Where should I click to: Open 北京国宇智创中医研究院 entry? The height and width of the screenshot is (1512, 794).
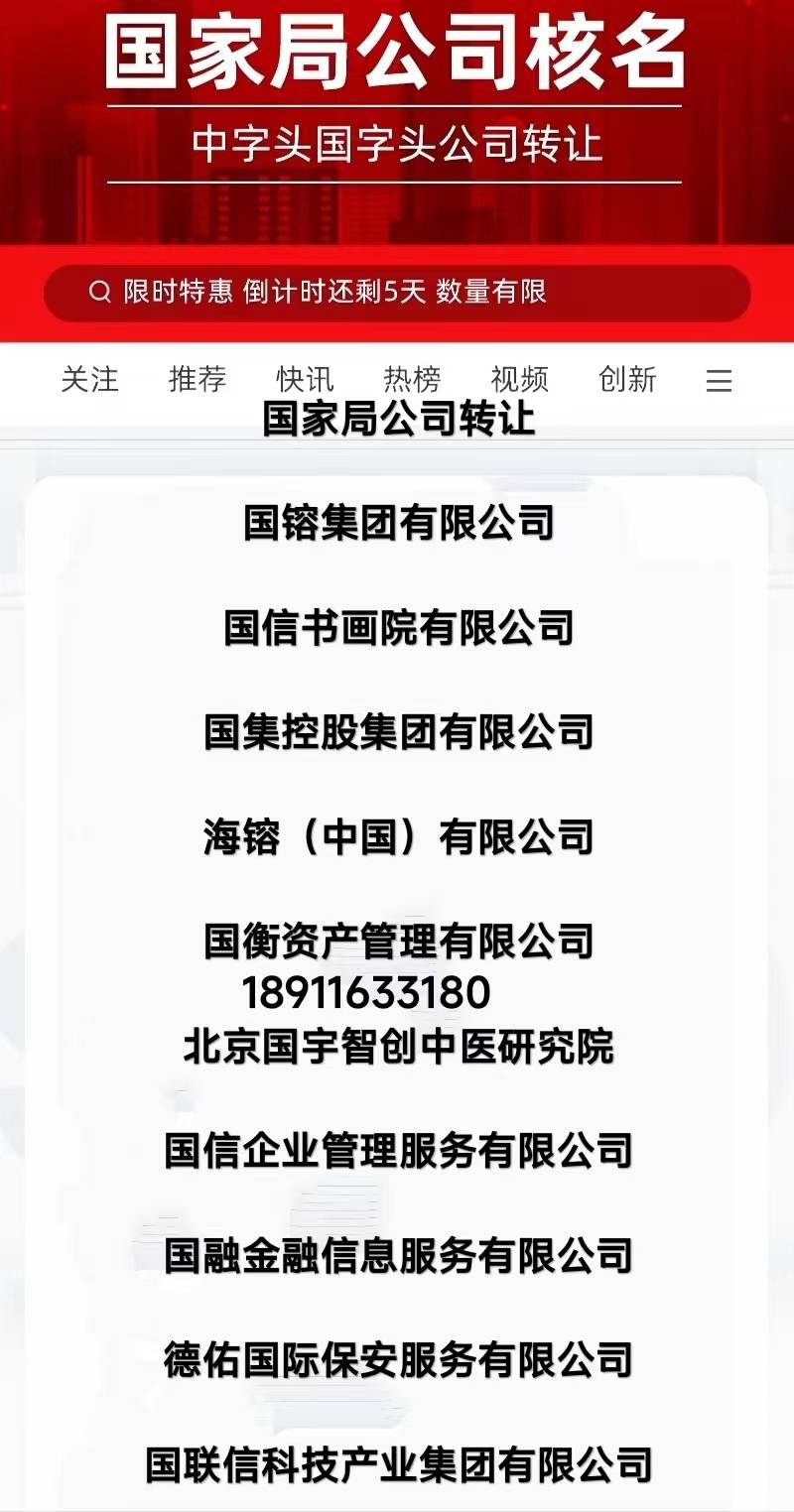pos(397,1046)
